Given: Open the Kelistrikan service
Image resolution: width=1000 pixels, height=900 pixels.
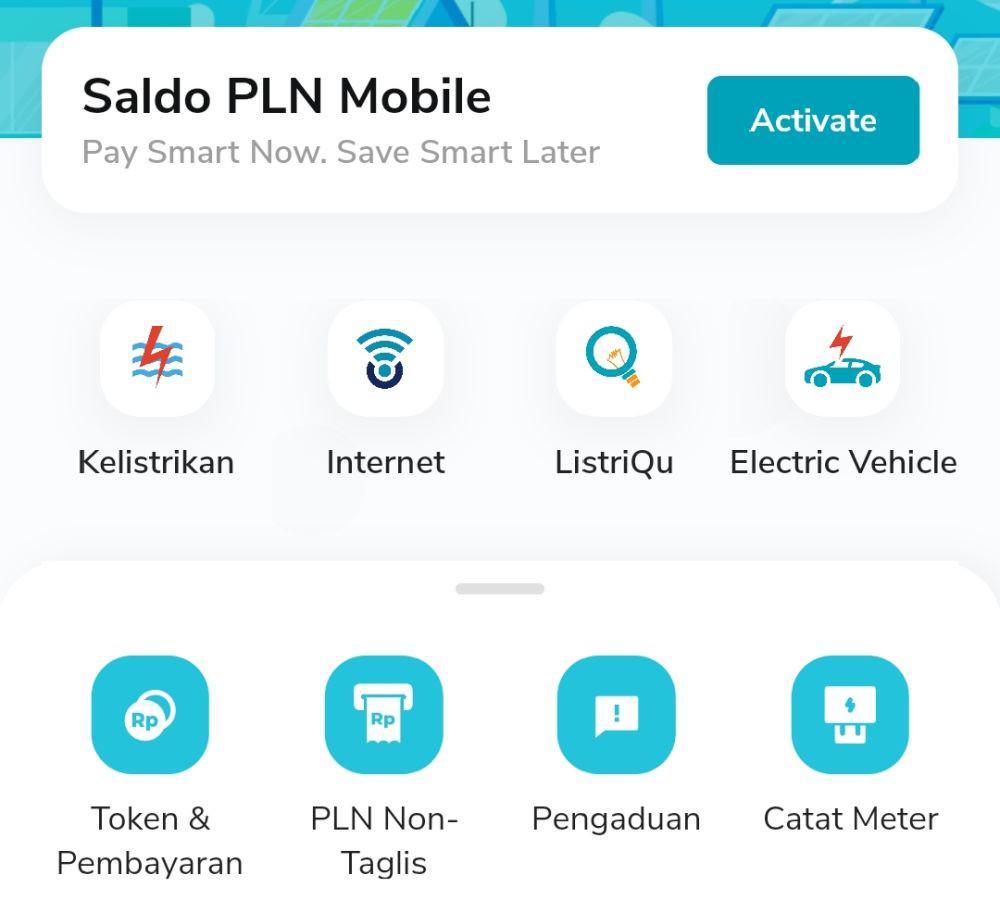Looking at the screenshot, I should [x=157, y=359].
